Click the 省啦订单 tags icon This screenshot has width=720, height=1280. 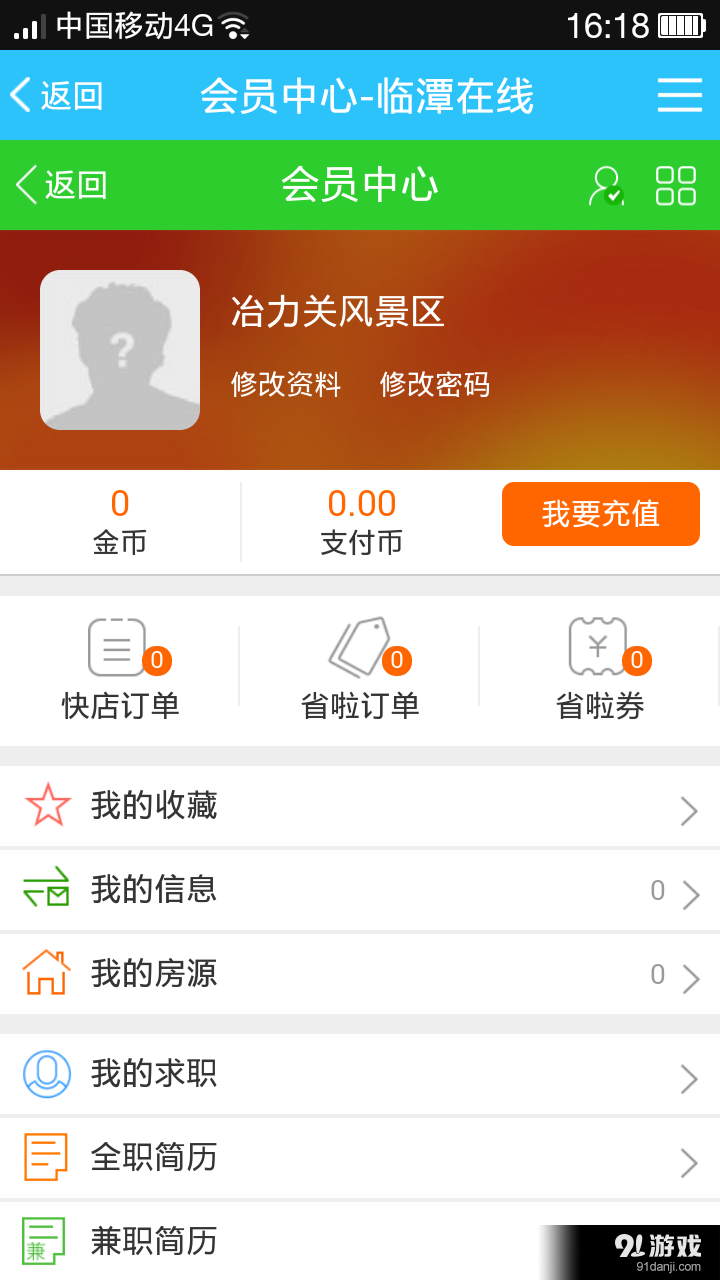coord(358,646)
